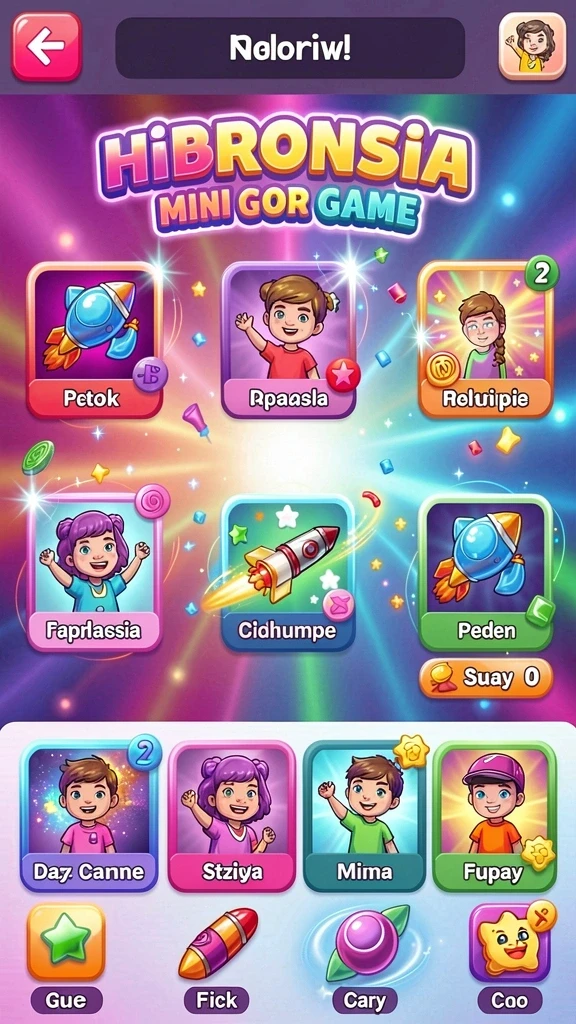Launch the Faprlassia mini game

tap(95, 573)
